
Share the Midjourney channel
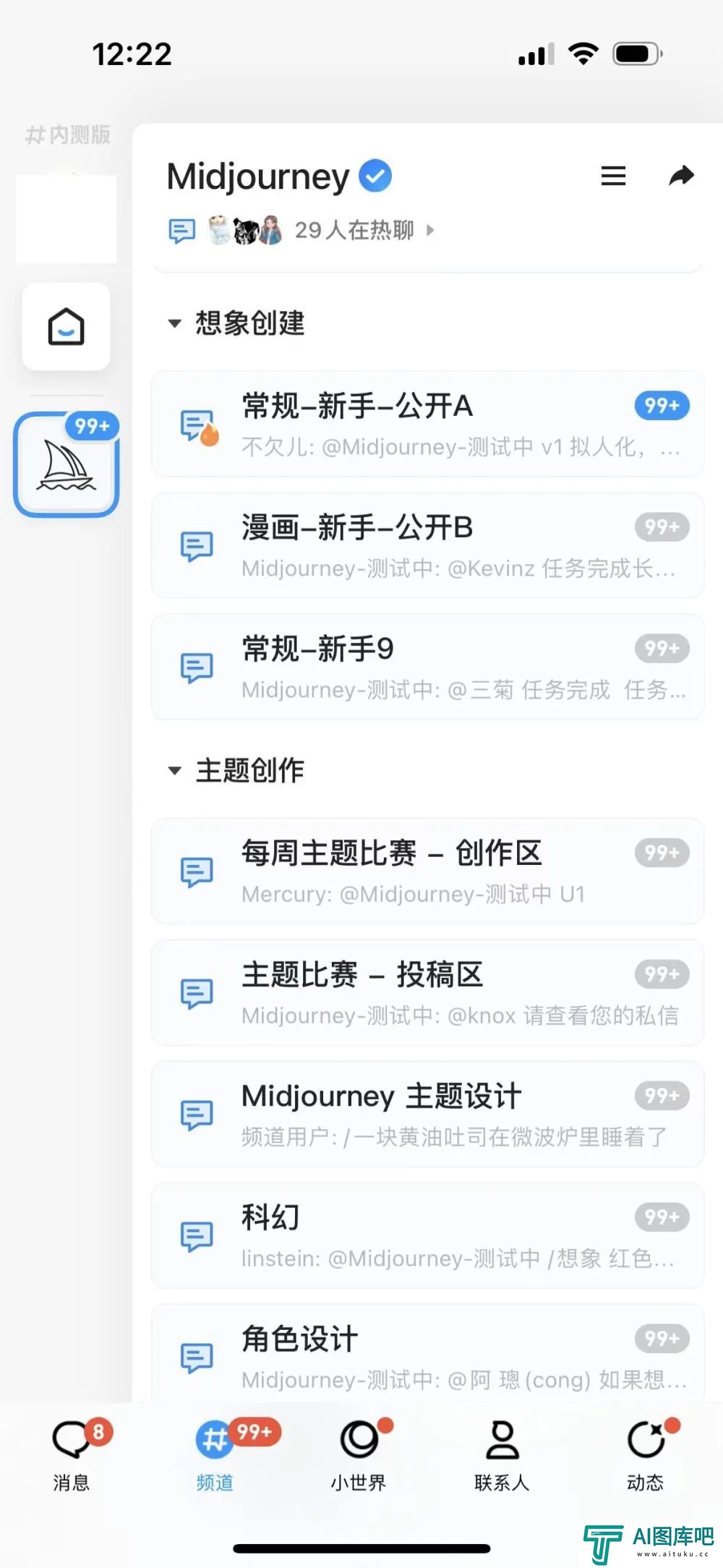coord(681,176)
